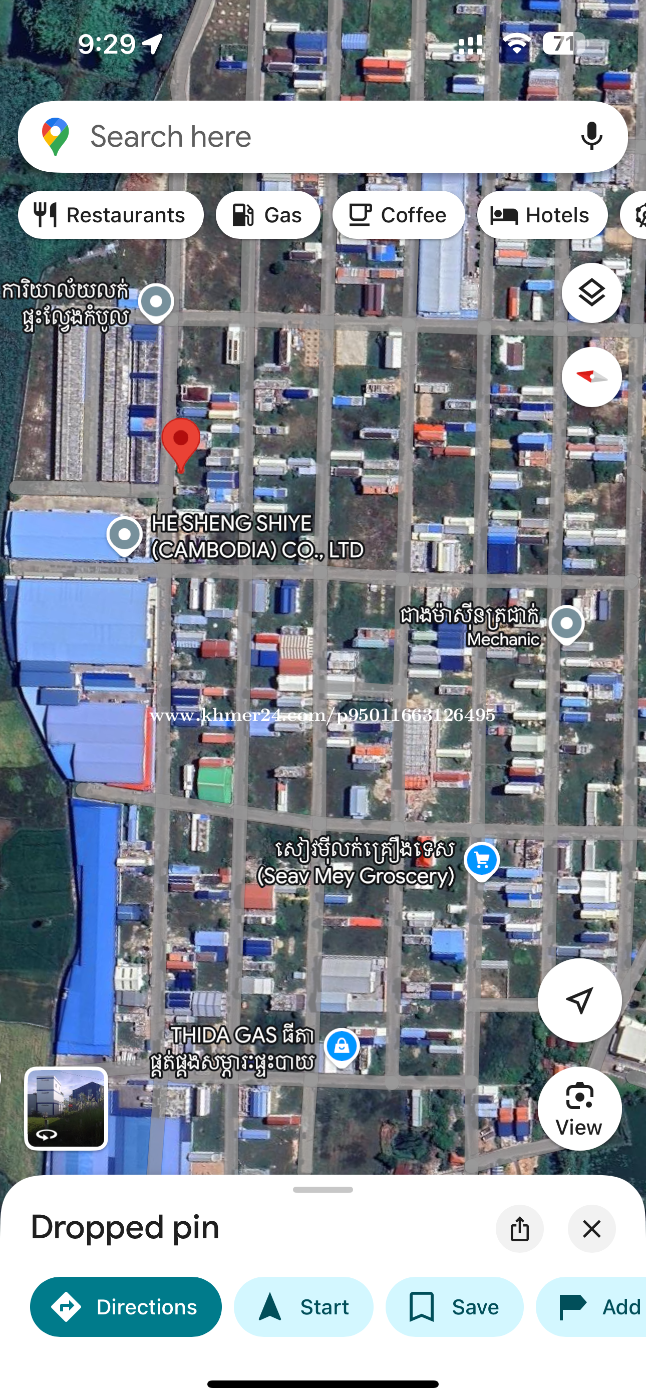646x1400 pixels.
Task: Select the Mechanic place marker
Action: click(x=567, y=623)
